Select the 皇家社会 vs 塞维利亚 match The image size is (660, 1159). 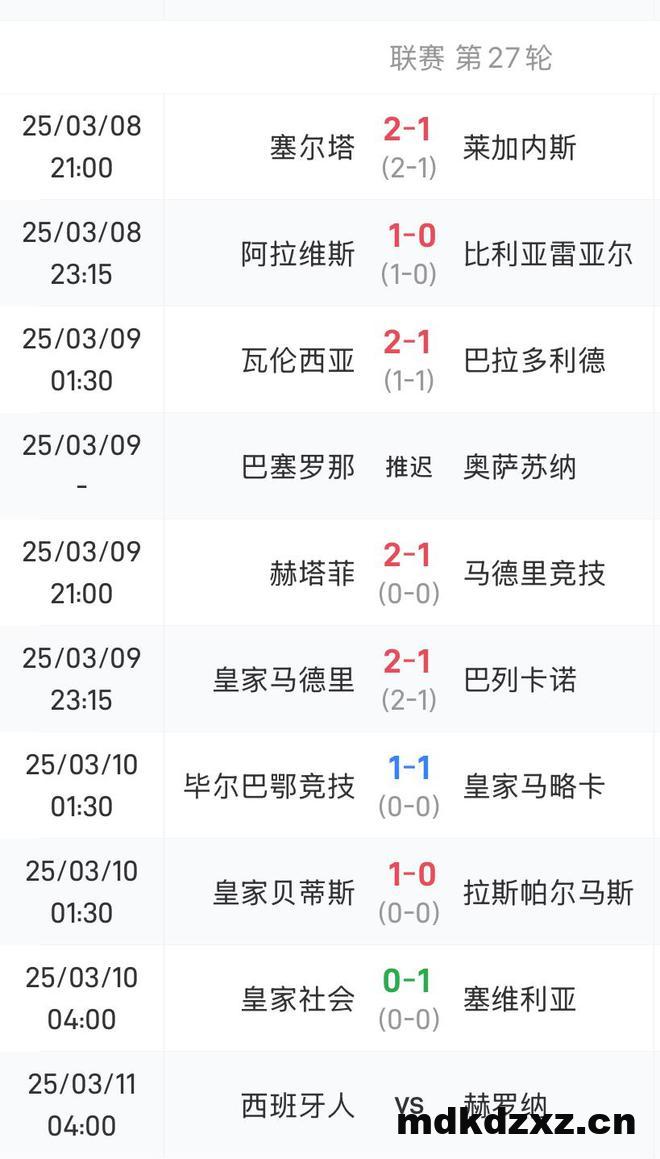pos(330,999)
